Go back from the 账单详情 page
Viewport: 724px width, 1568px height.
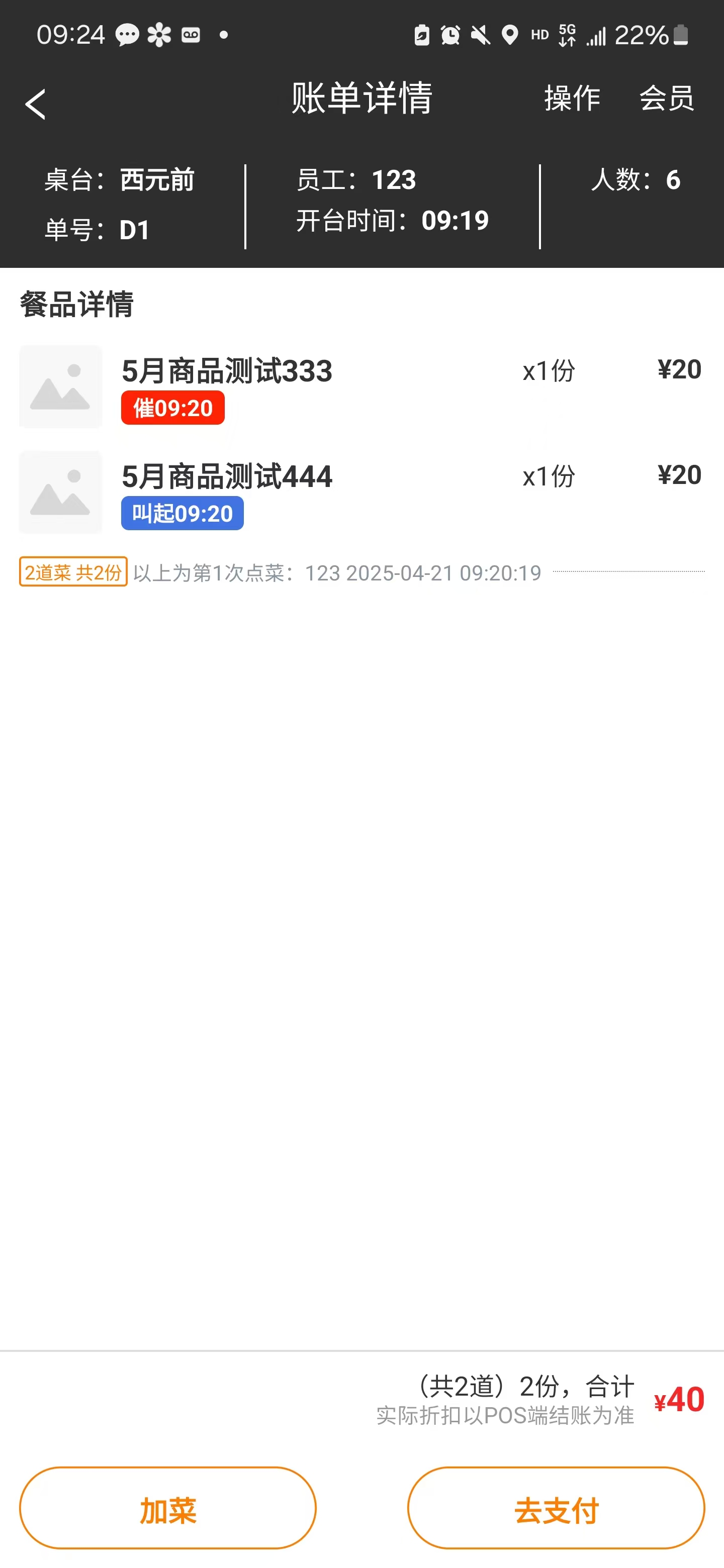[x=35, y=104]
